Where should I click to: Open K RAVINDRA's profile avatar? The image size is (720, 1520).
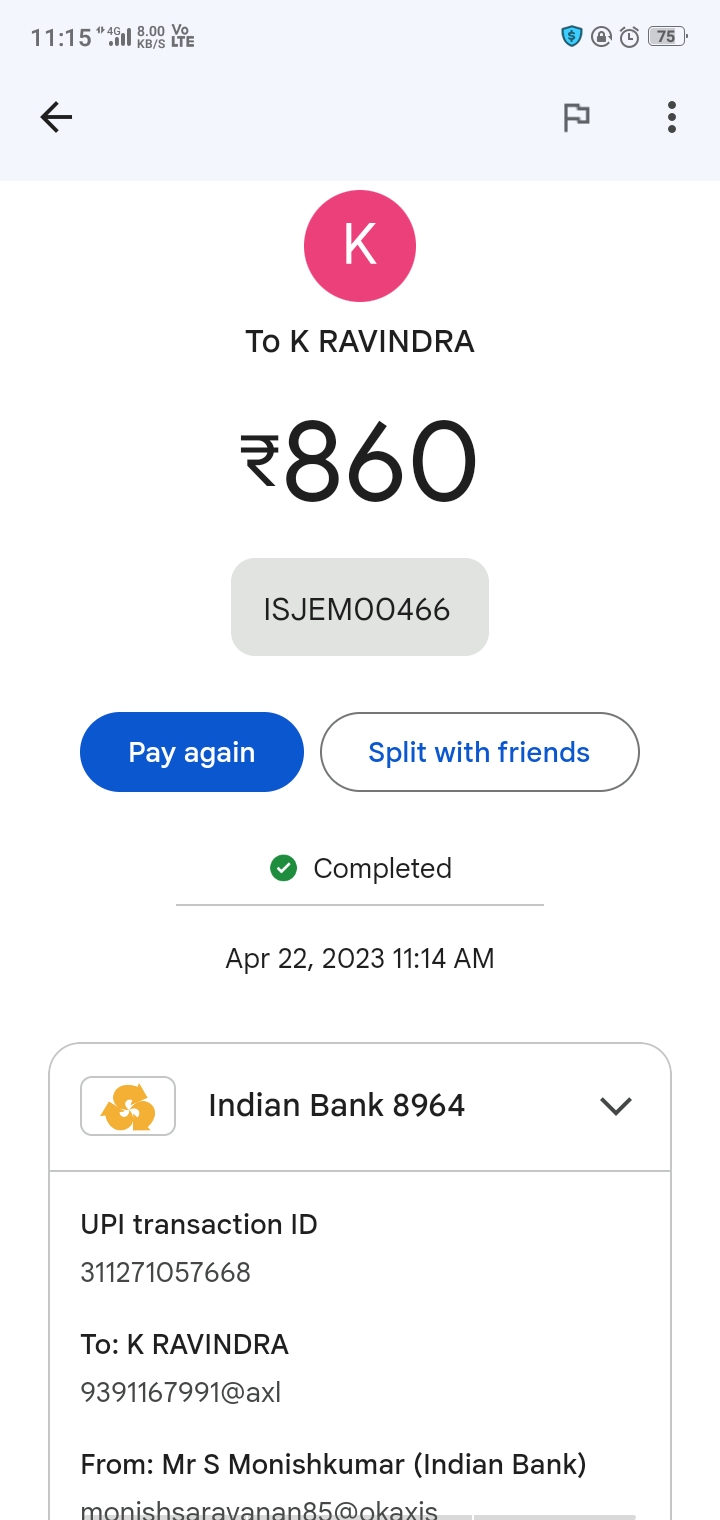click(360, 246)
